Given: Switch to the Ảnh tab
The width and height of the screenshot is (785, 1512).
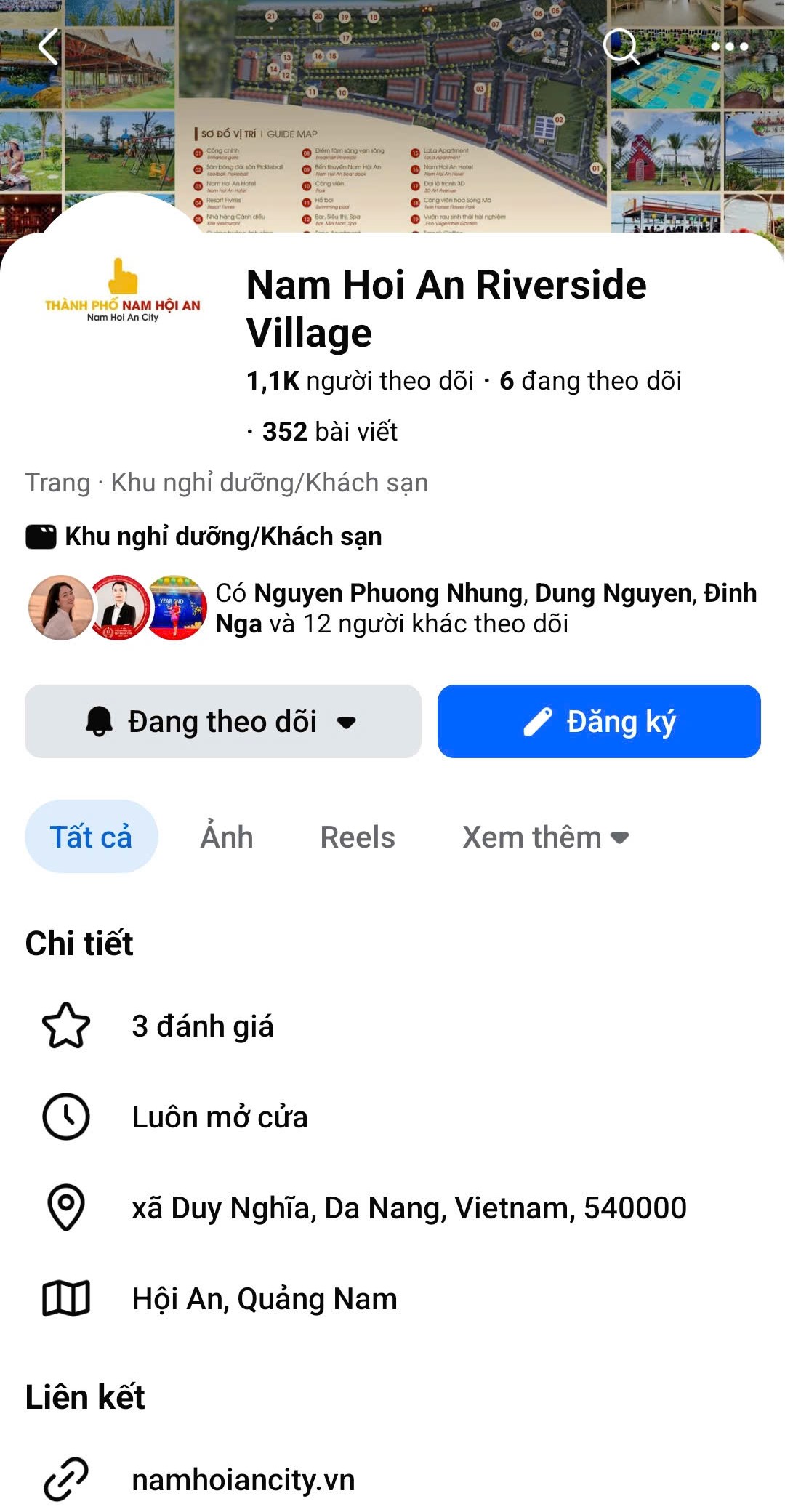Looking at the screenshot, I should click(x=227, y=837).
